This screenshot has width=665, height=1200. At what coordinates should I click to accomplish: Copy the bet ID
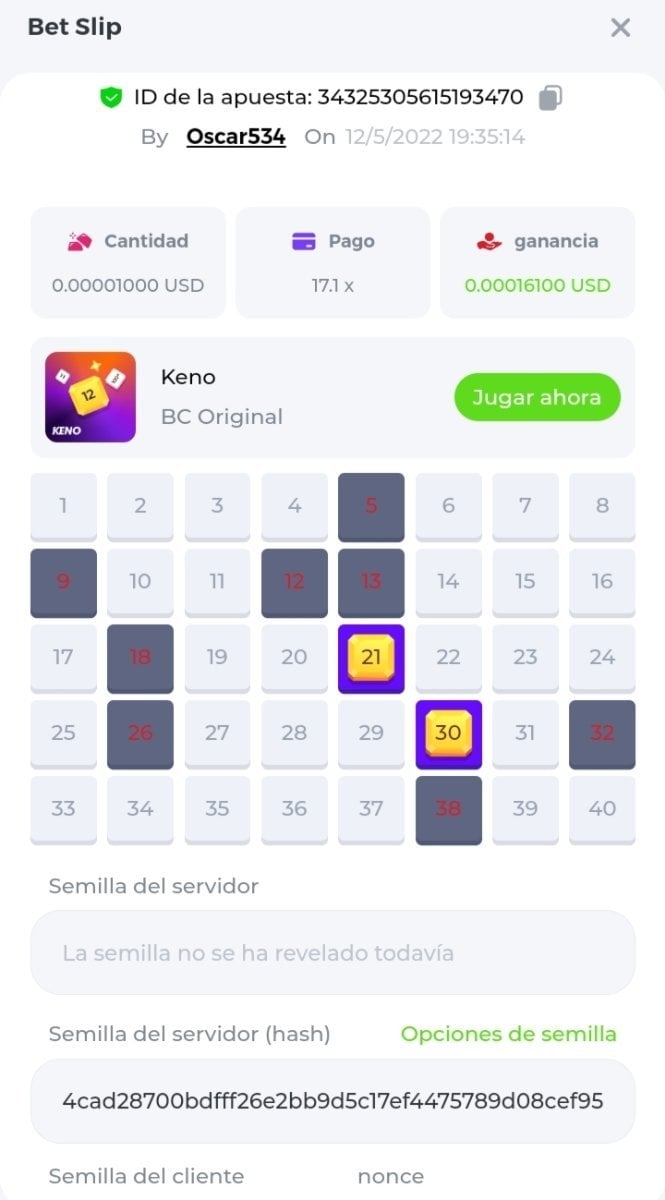550,97
